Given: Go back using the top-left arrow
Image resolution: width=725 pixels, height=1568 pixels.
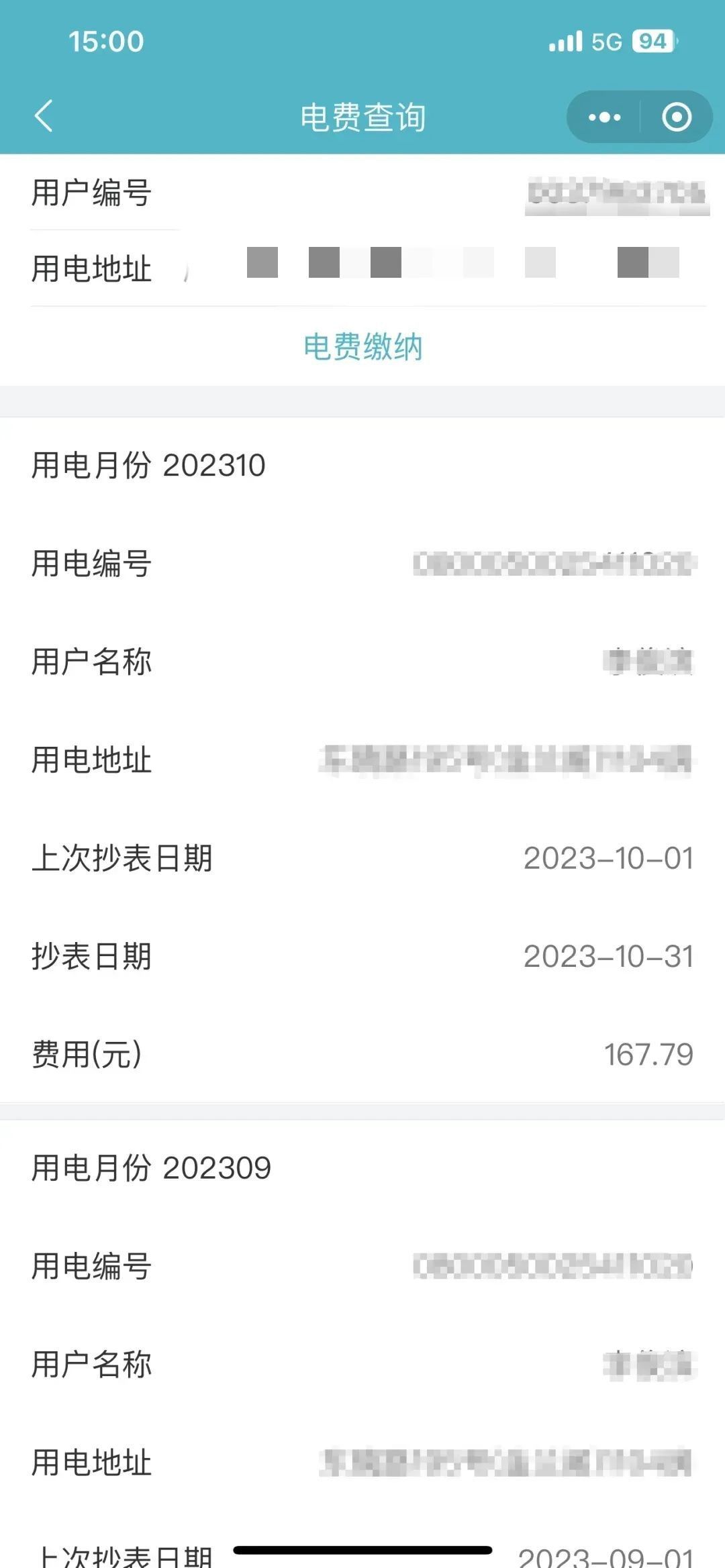Looking at the screenshot, I should pos(44,117).
